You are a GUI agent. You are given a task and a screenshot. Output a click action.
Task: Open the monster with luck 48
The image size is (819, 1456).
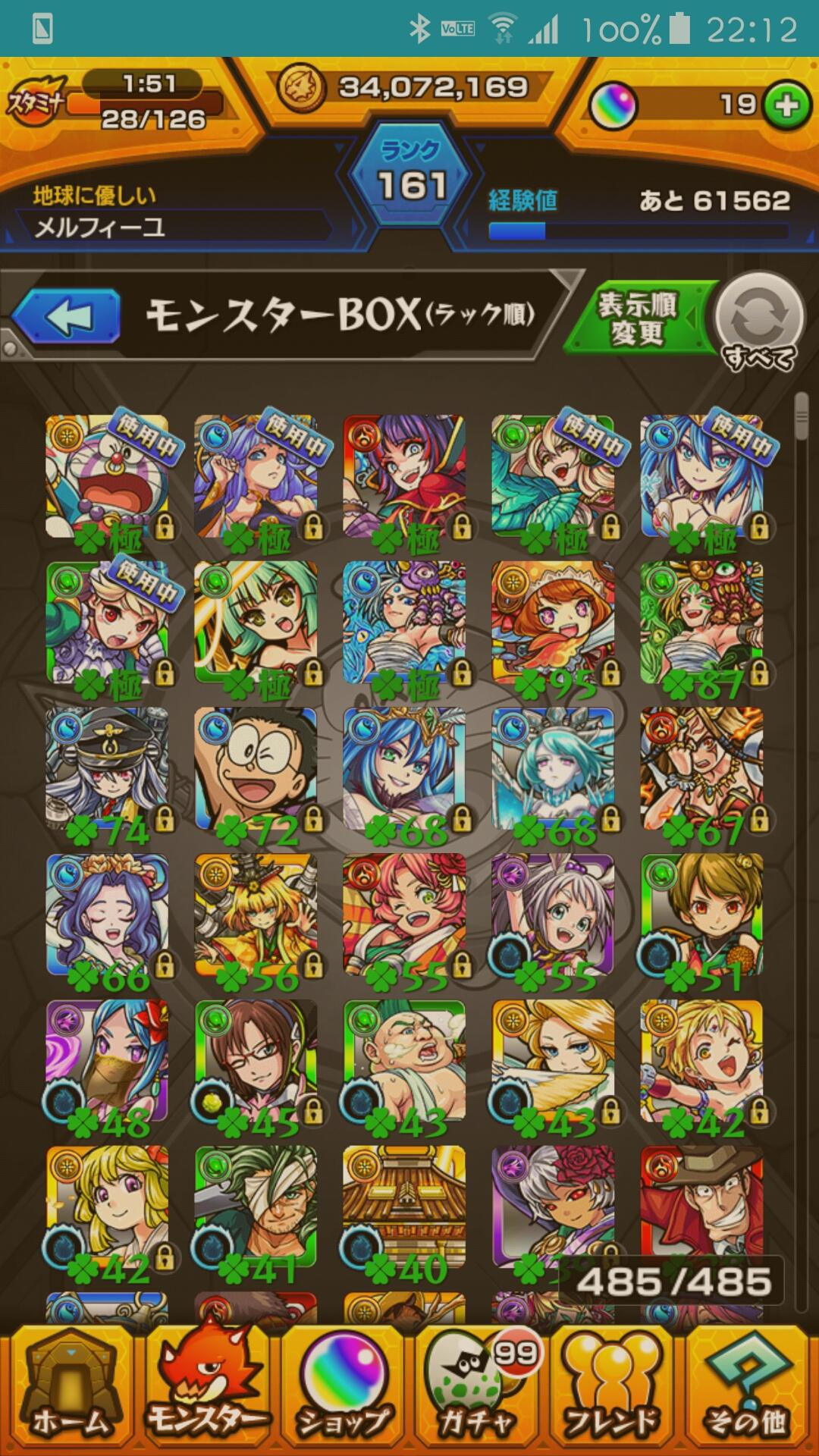pyautogui.click(x=107, y=1061)
